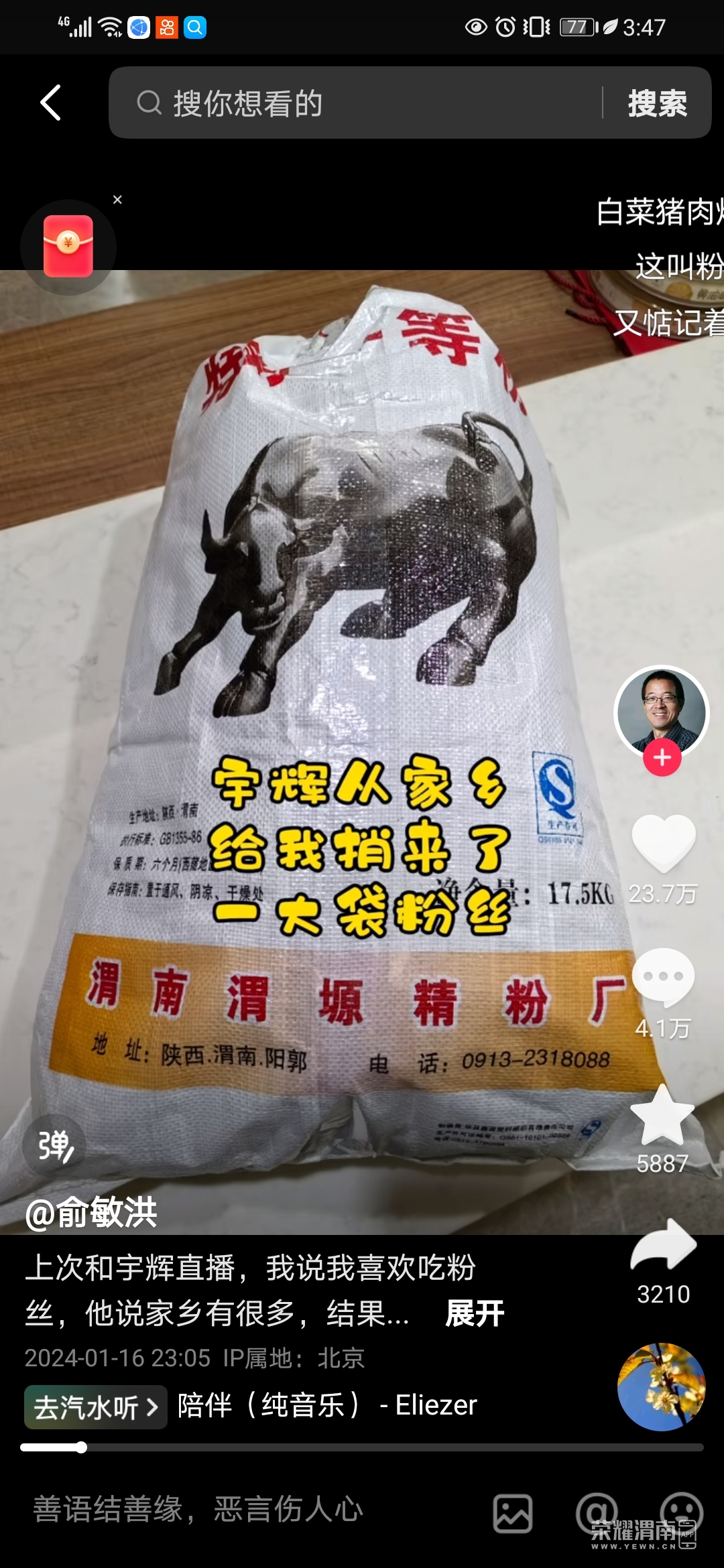The width and height of the screenshot is (724, 1568).
Task: Open 俞敏洪's profile avatar
Action: click(x=662, y=712)
